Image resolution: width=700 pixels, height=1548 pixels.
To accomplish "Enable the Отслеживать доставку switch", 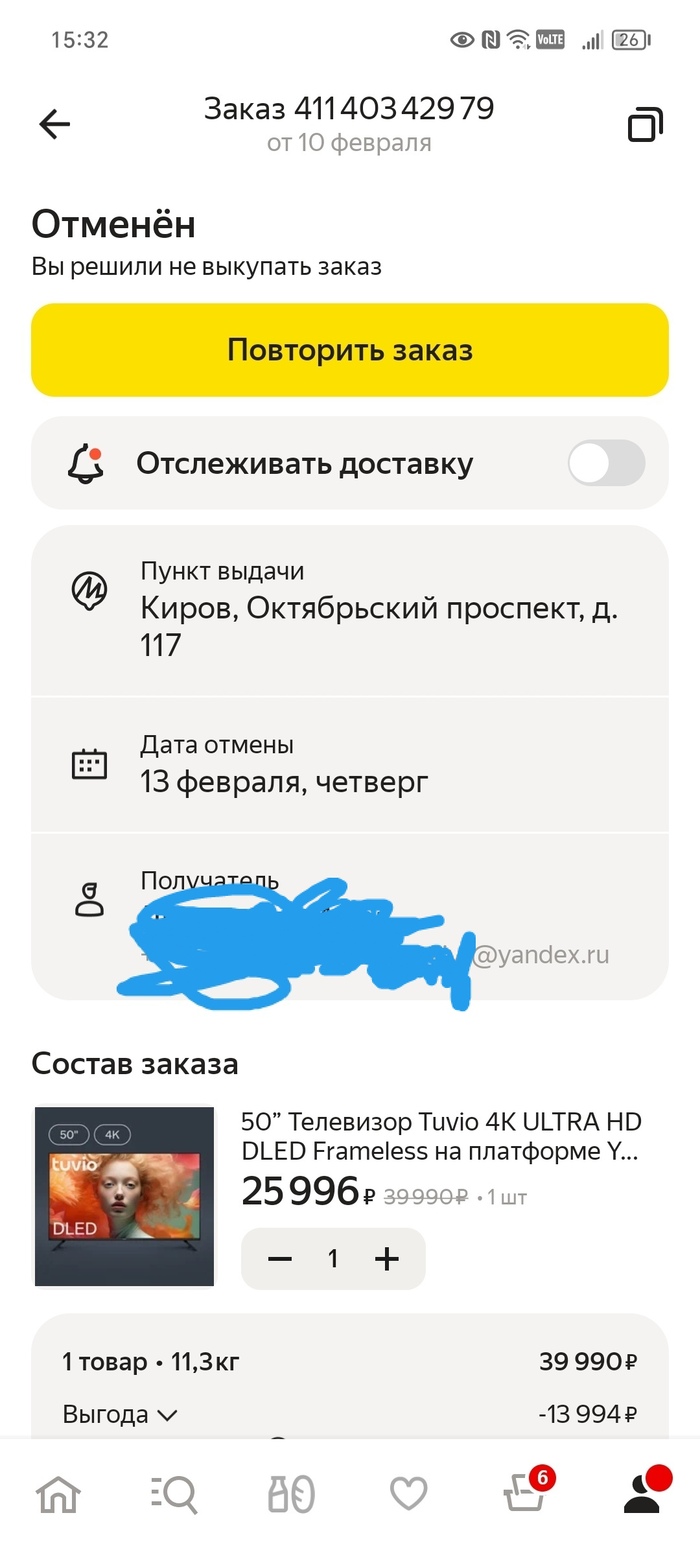I will (x=606, y=463).
